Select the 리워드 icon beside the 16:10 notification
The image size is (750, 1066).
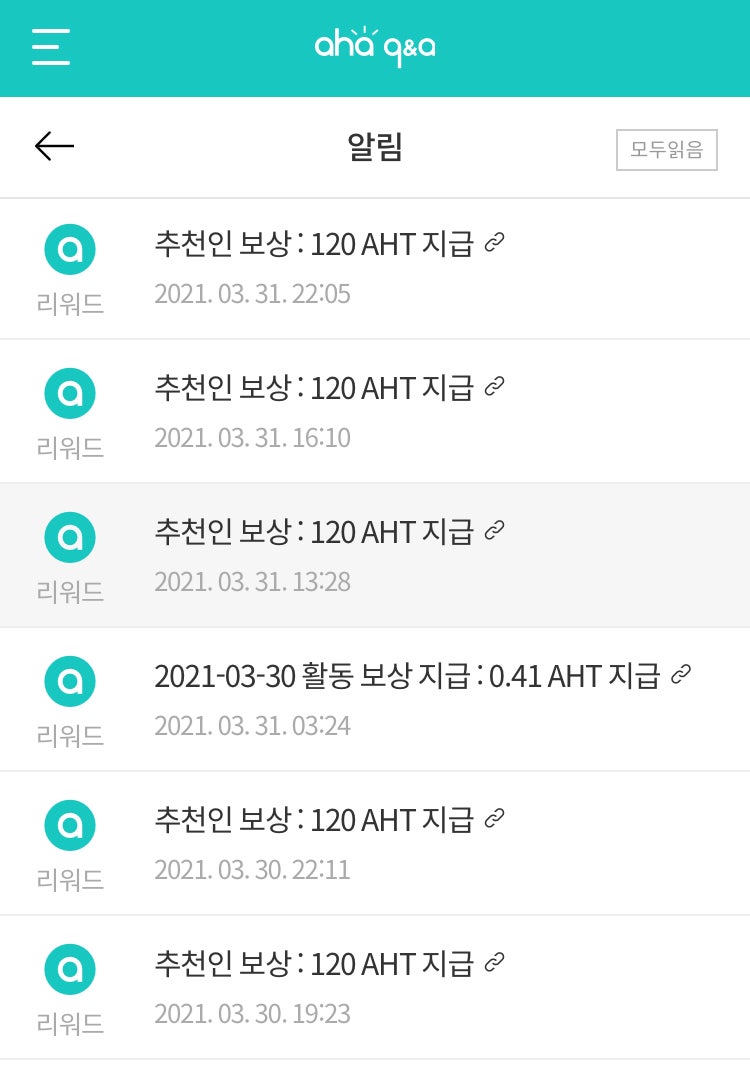pyautogui.click(x=69, y=393)
